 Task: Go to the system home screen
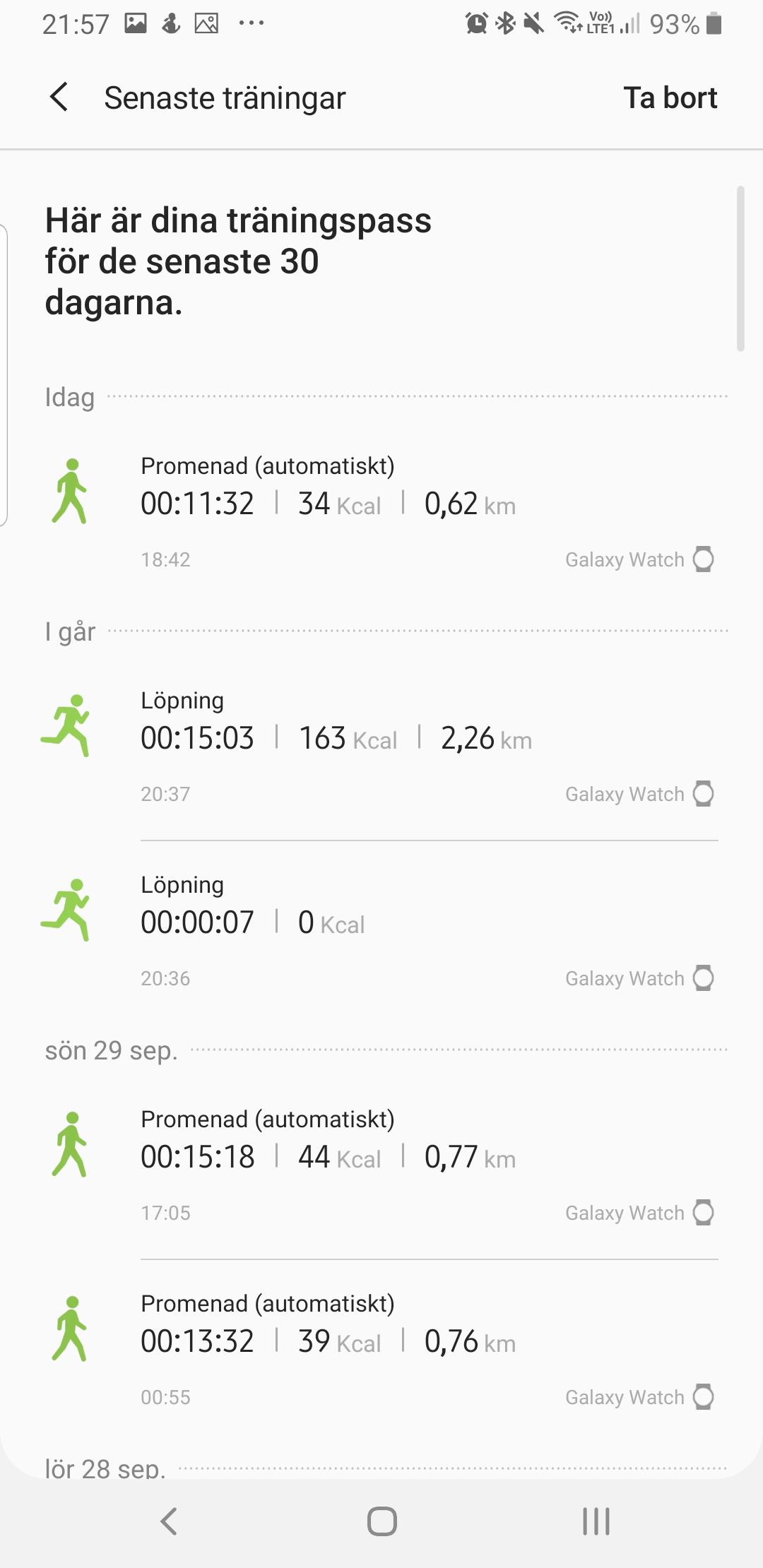pos(381,1521)
